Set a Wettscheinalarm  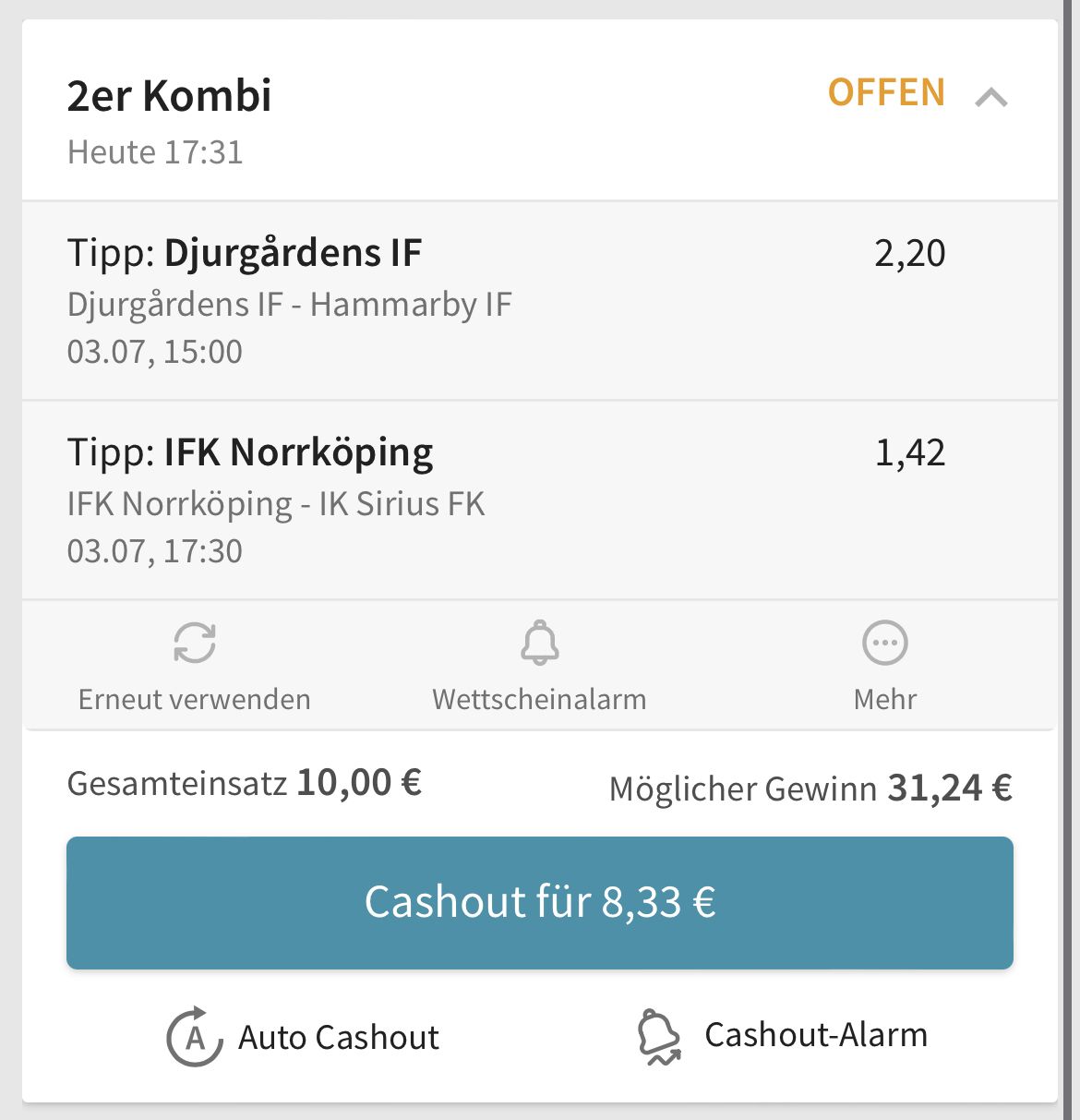tap(539, 666)
